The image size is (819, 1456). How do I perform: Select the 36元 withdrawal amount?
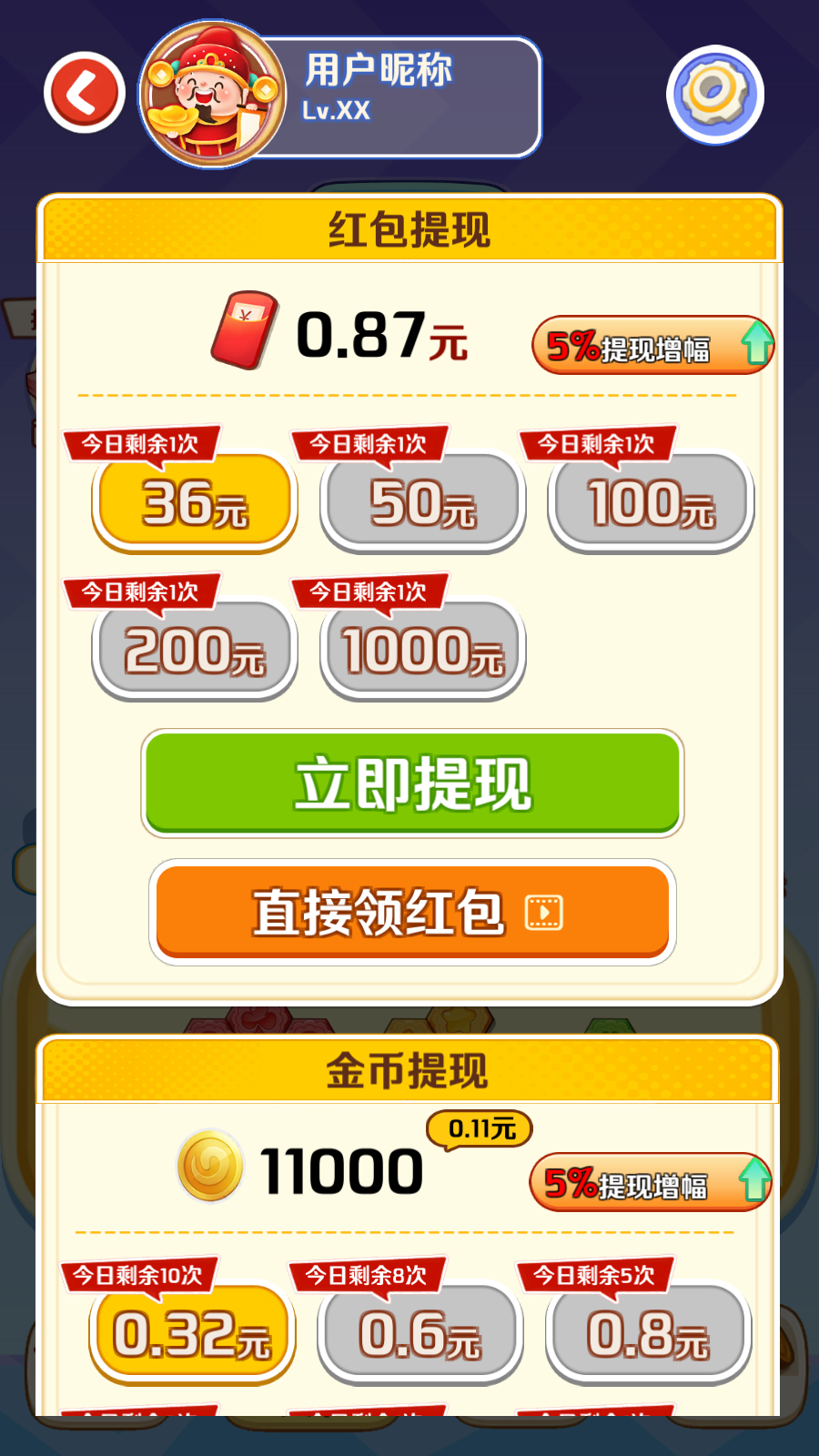(x=195, y=502)
